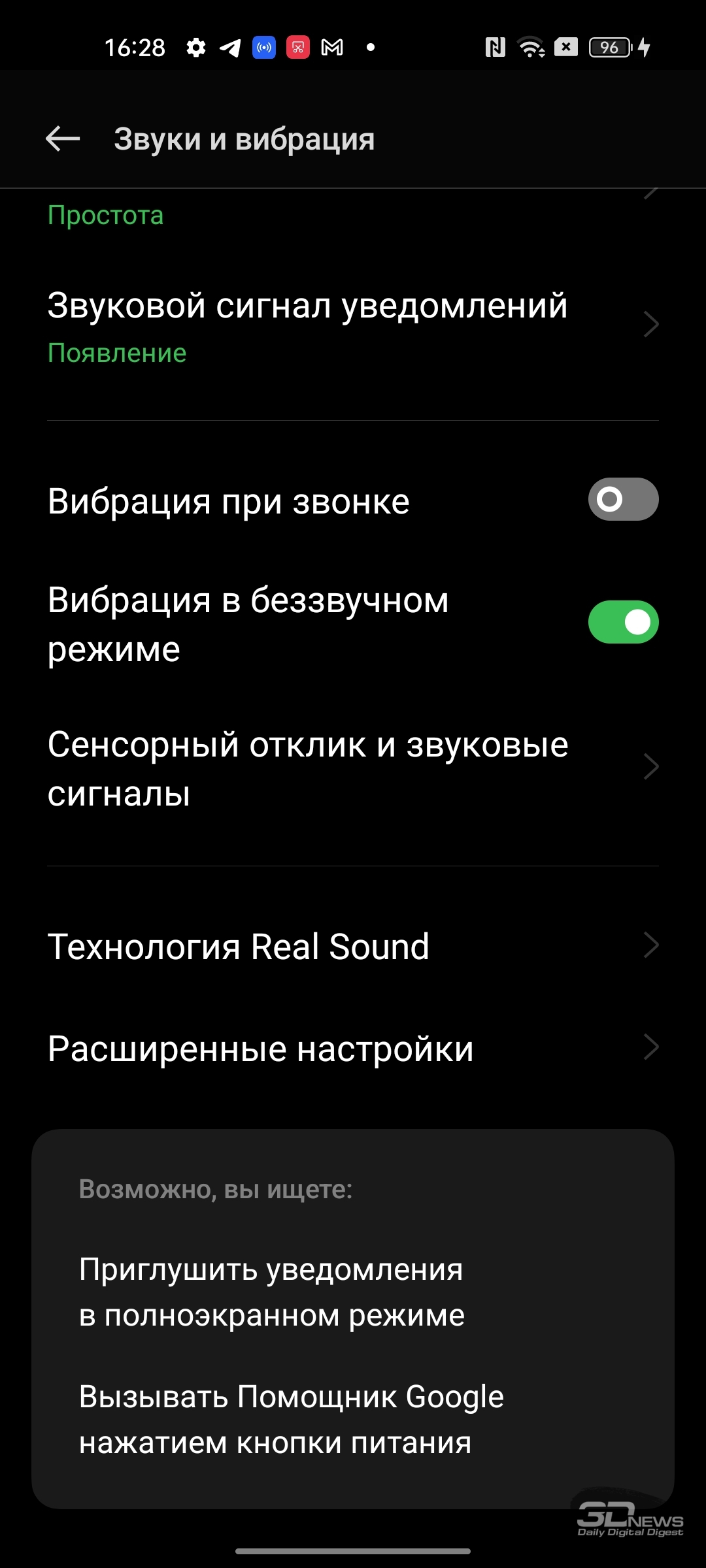The image size is (706, 1568).
Task: Turn off Вибрация в беззвучном режиме
Action: 623,622
